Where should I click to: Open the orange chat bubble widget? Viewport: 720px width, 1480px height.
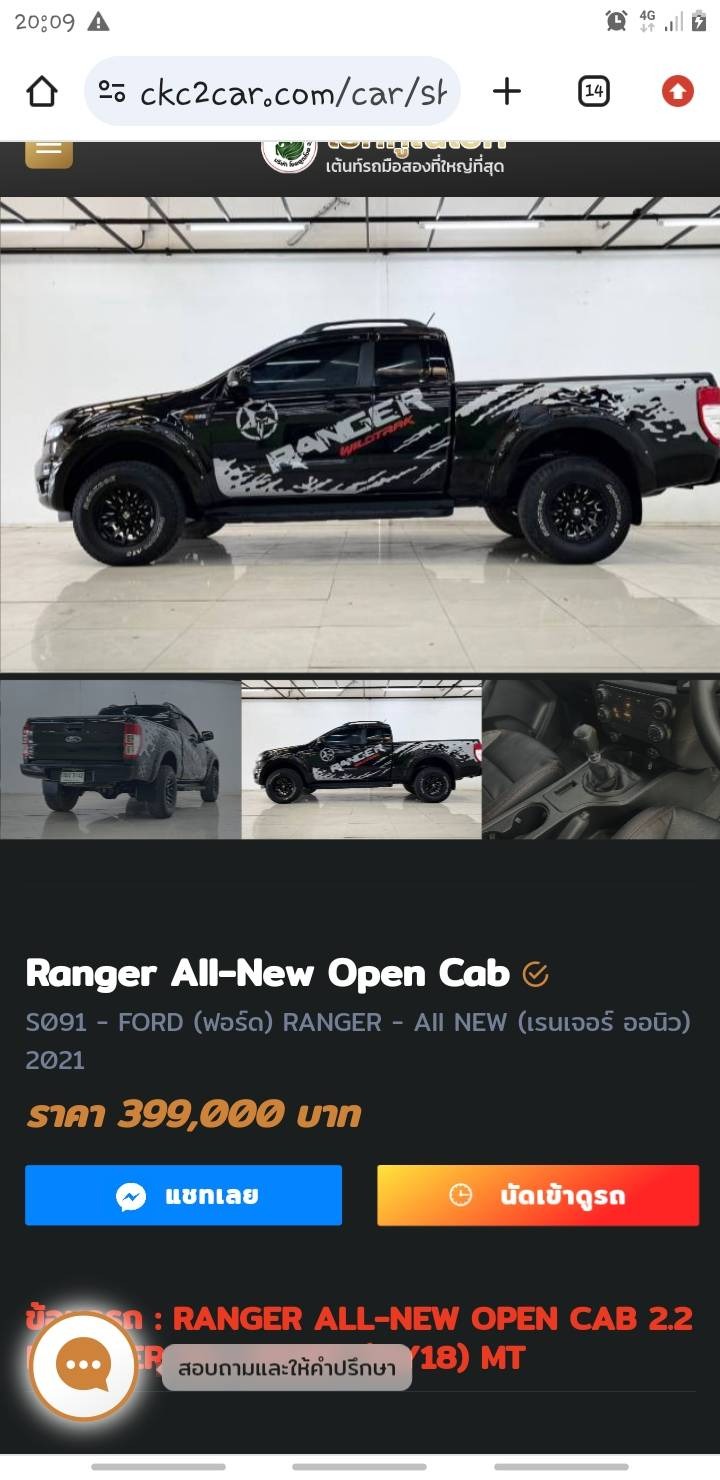click(83, 1366)
